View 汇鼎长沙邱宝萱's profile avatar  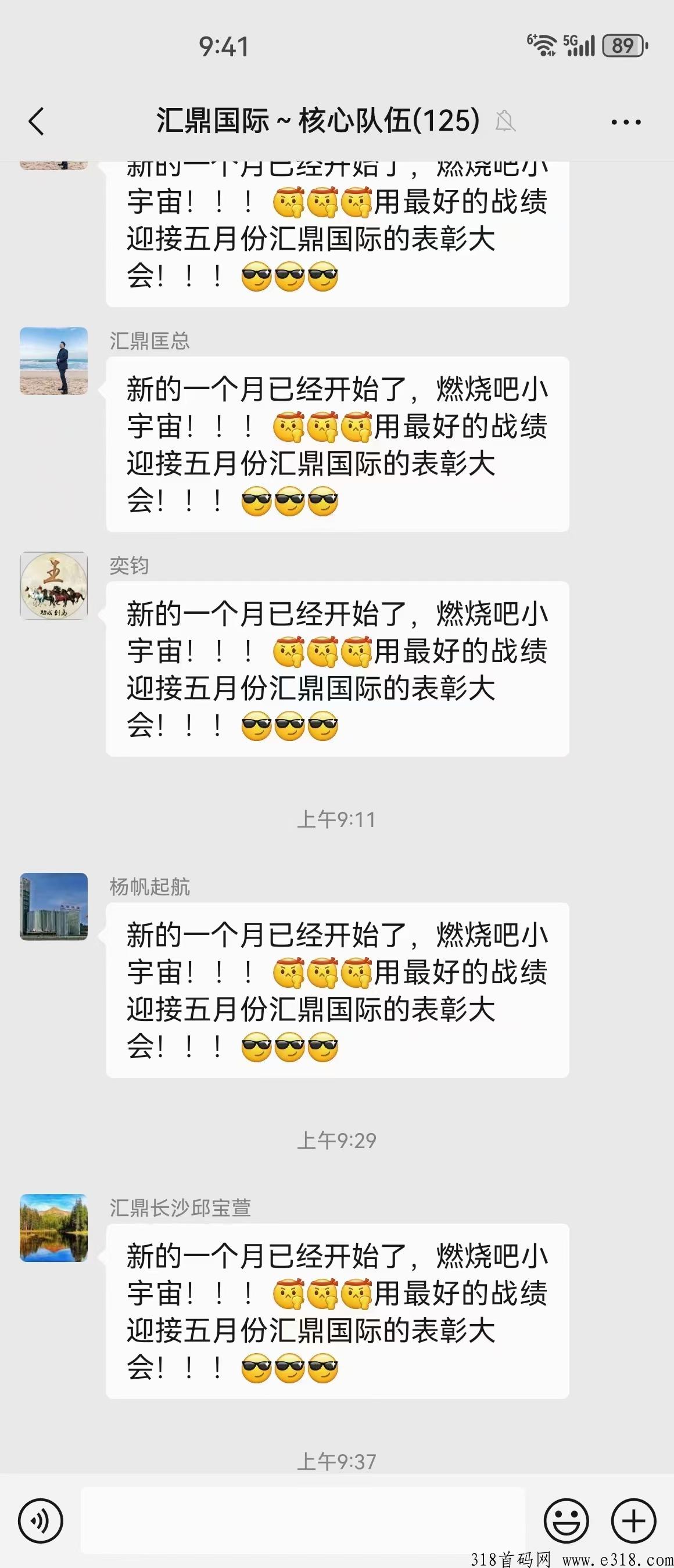pos(53,1227)
